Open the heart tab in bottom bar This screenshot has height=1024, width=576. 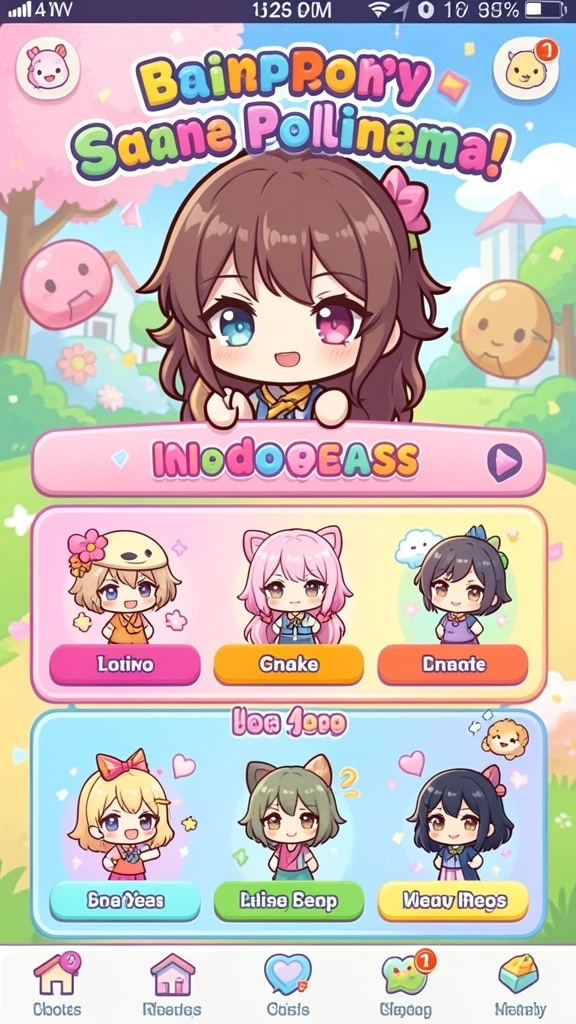[x=288, y=984]
